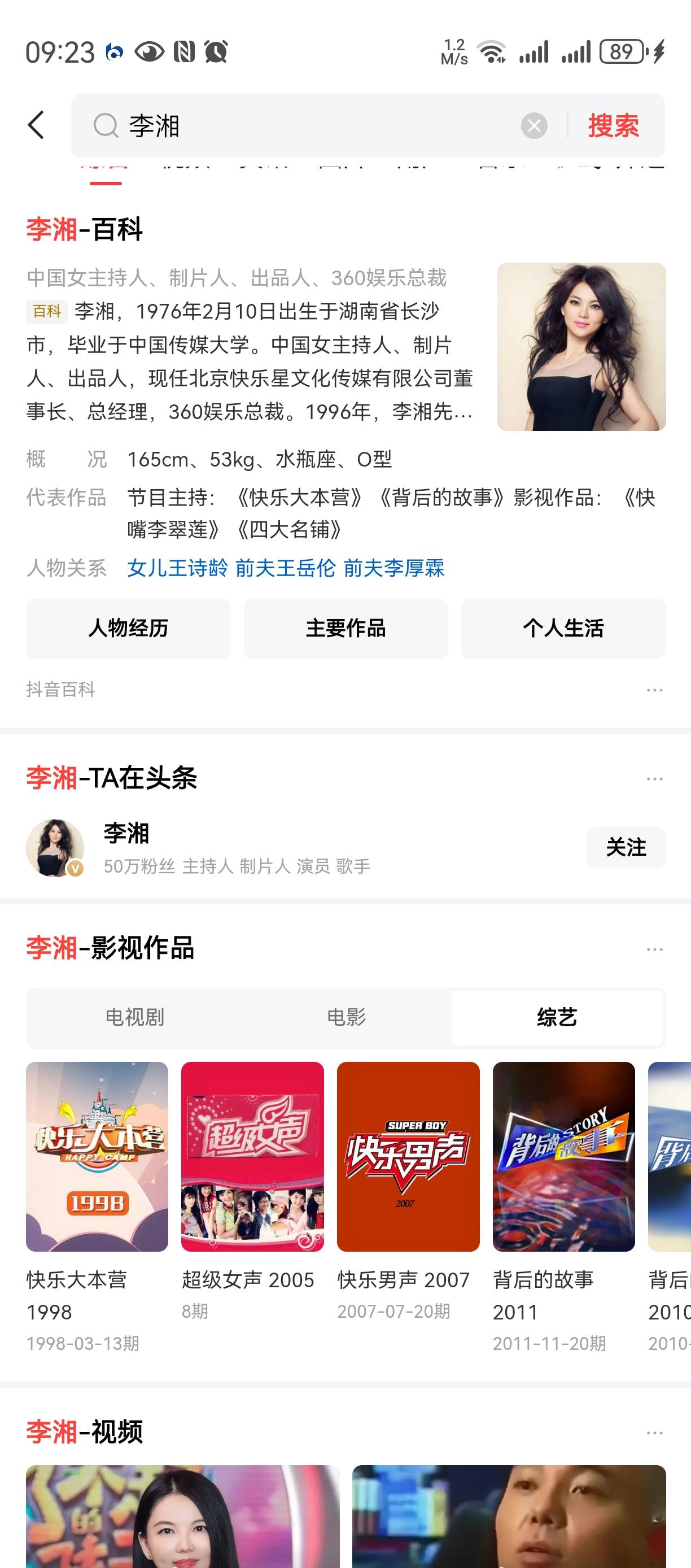Open the 女儿王诗龄 relationship link
Screen dimensions: 691x1568
(x=176, y=567)
